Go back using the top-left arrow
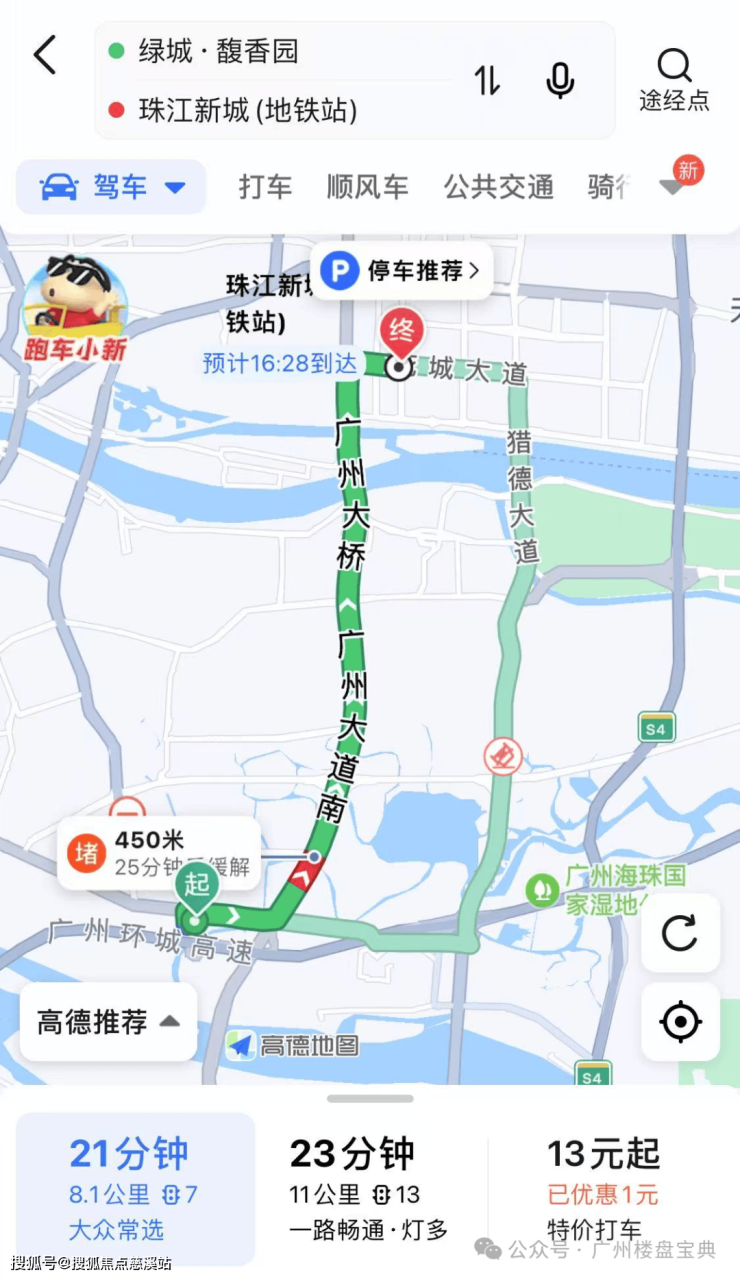The image size is (740, 1279). click(45, 55)
